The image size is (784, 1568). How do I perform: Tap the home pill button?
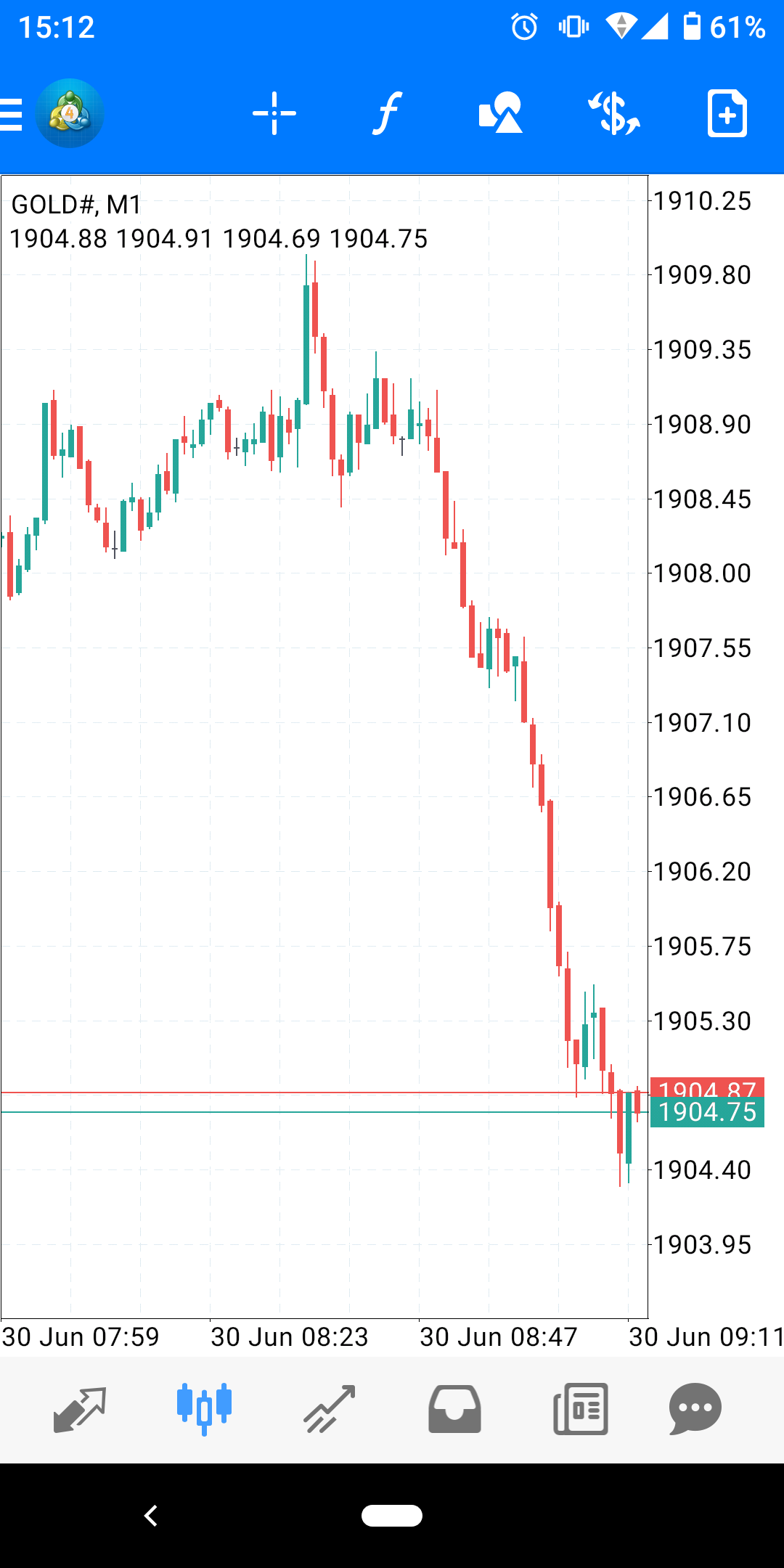pos(392,1516)
